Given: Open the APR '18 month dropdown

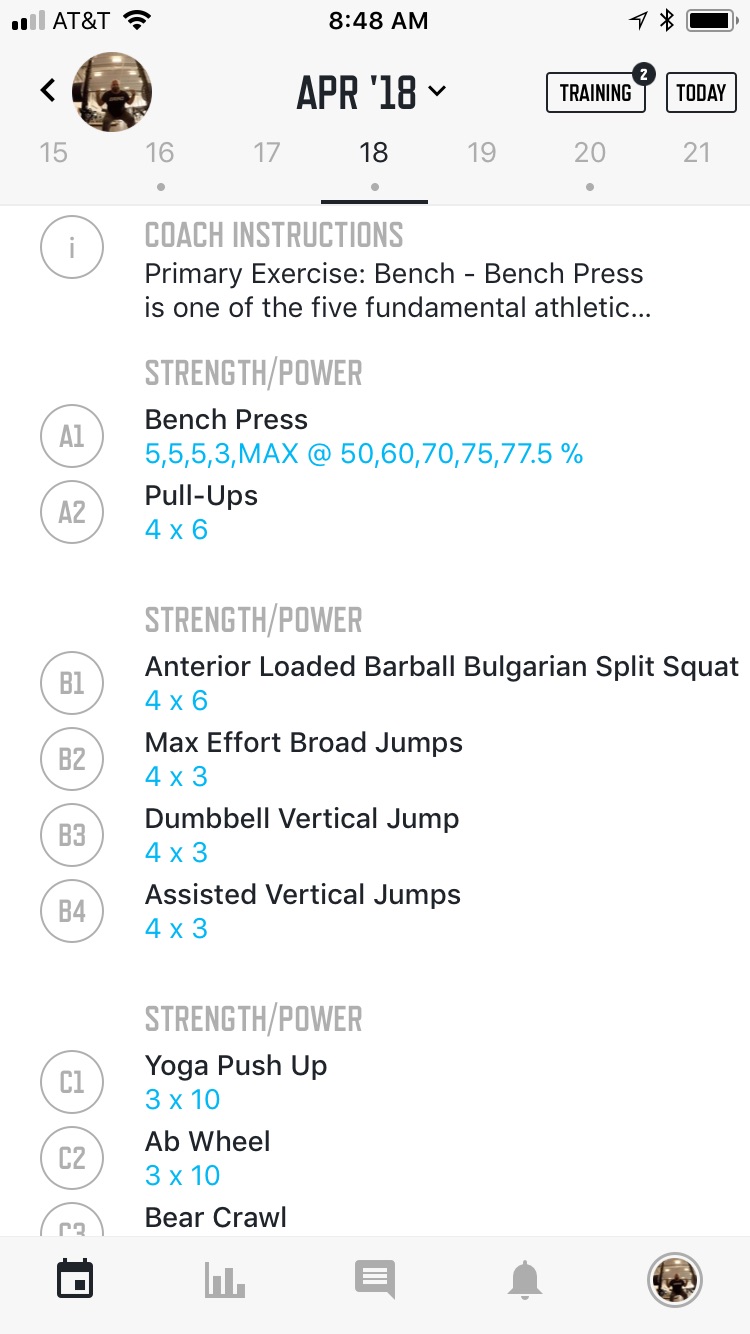Looking at the screenshot, I should click(371, 92).
